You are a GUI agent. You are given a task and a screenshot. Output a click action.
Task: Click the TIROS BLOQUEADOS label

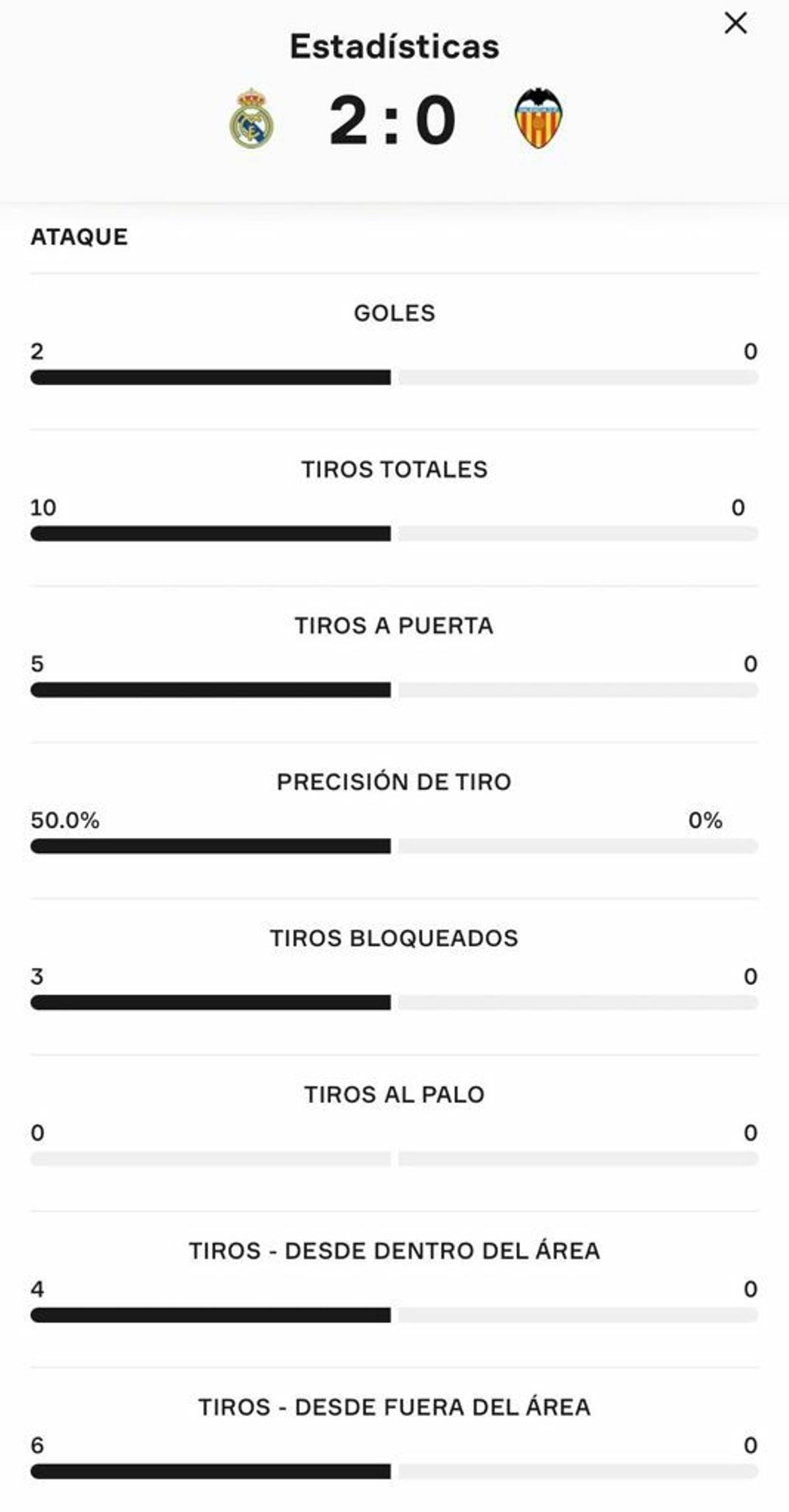(x=393, y=938)
